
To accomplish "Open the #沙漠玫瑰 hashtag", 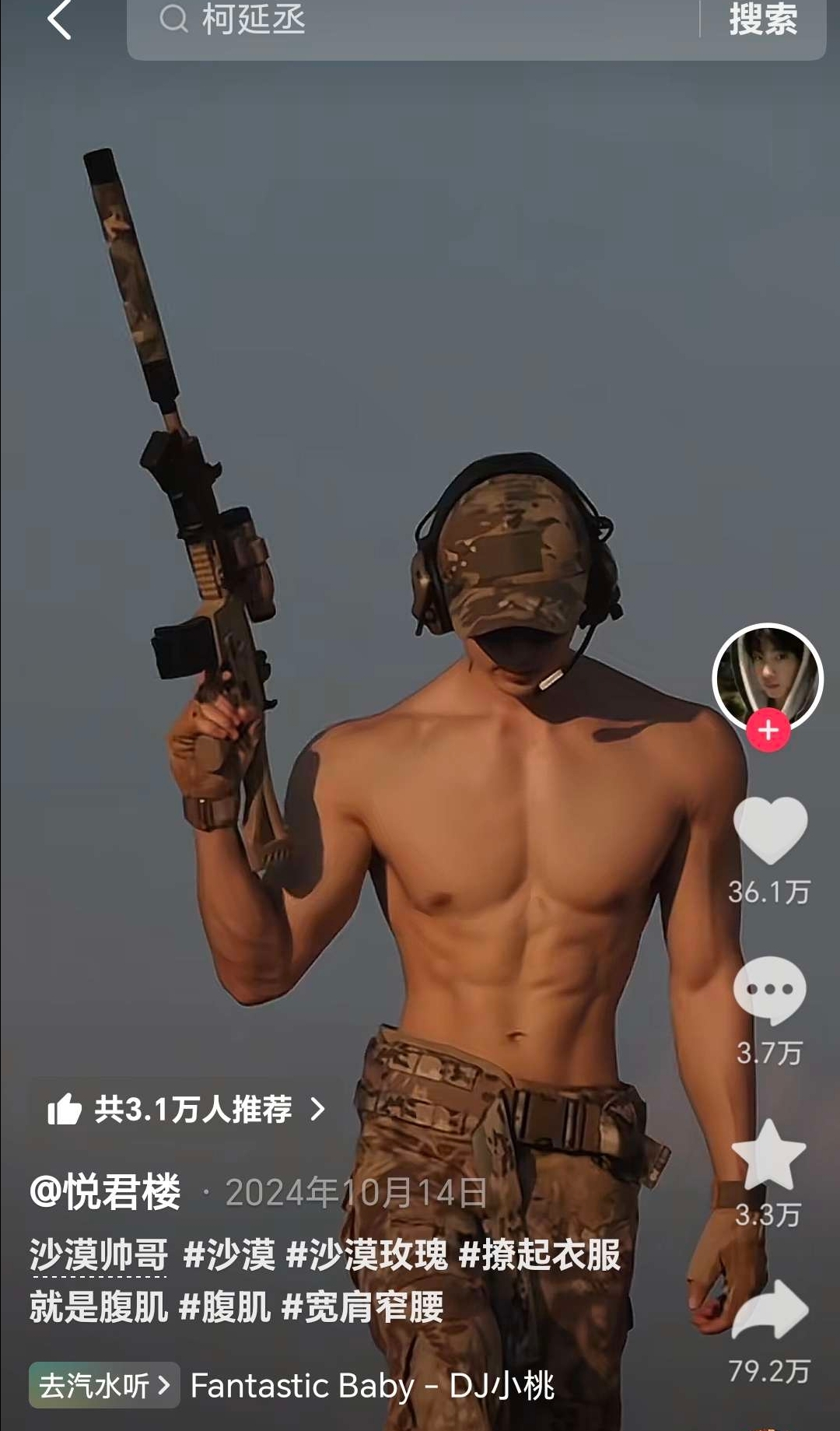I will (367, 1255).
